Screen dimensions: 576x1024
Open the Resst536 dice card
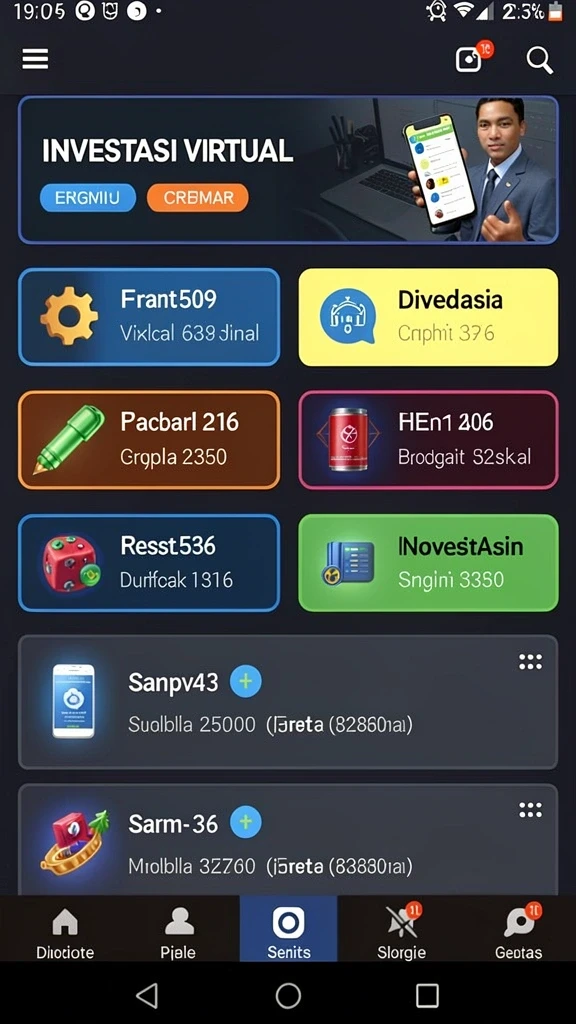(x=149, y=563)
